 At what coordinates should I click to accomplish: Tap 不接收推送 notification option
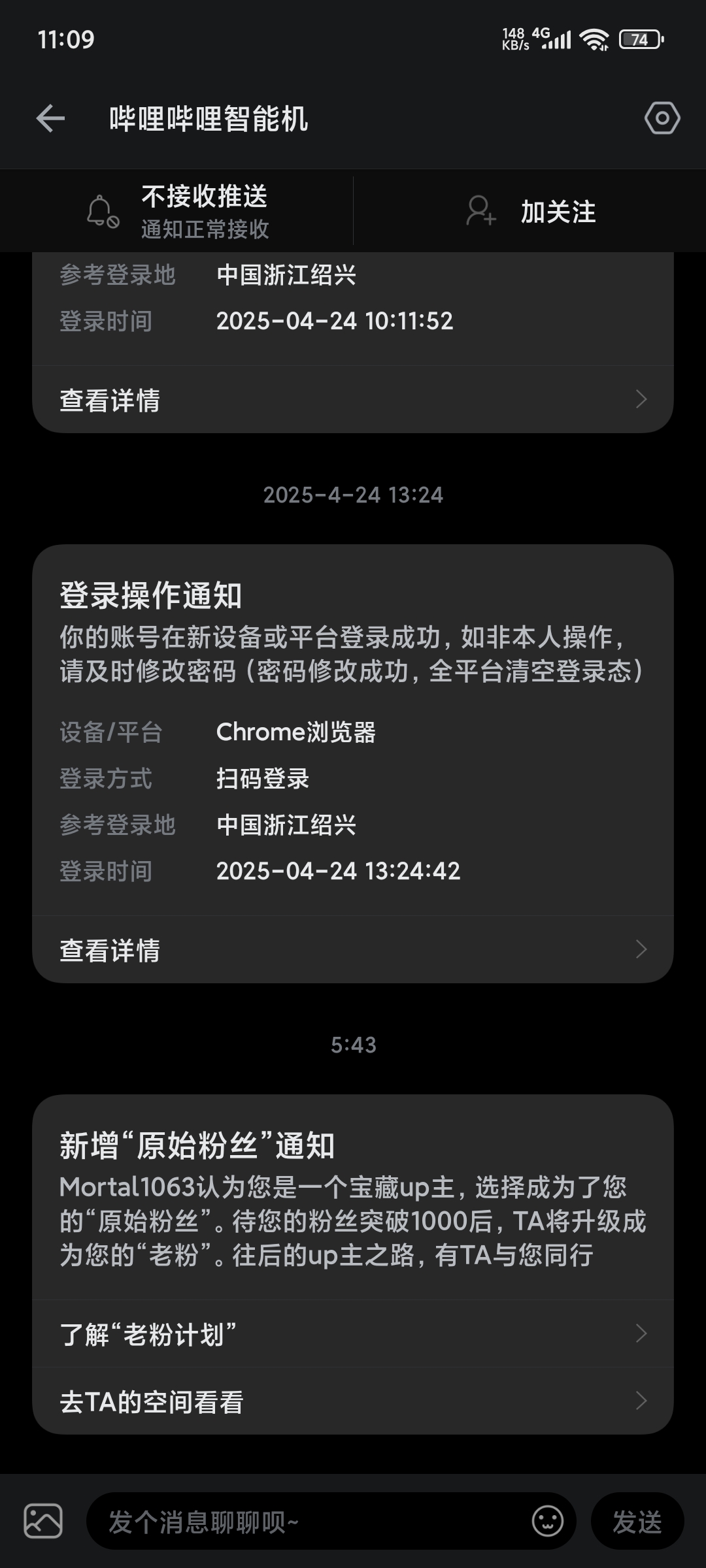coord(176,211)
